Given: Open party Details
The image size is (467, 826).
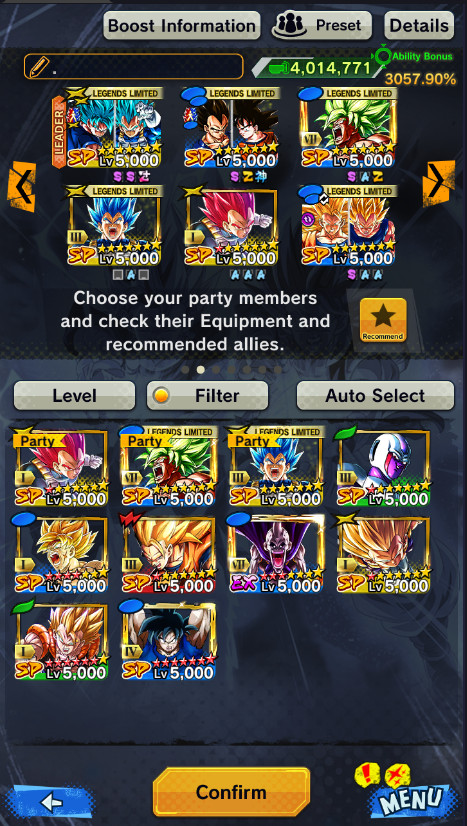Looking at the screenshot, I should click(x=419, y=26).
